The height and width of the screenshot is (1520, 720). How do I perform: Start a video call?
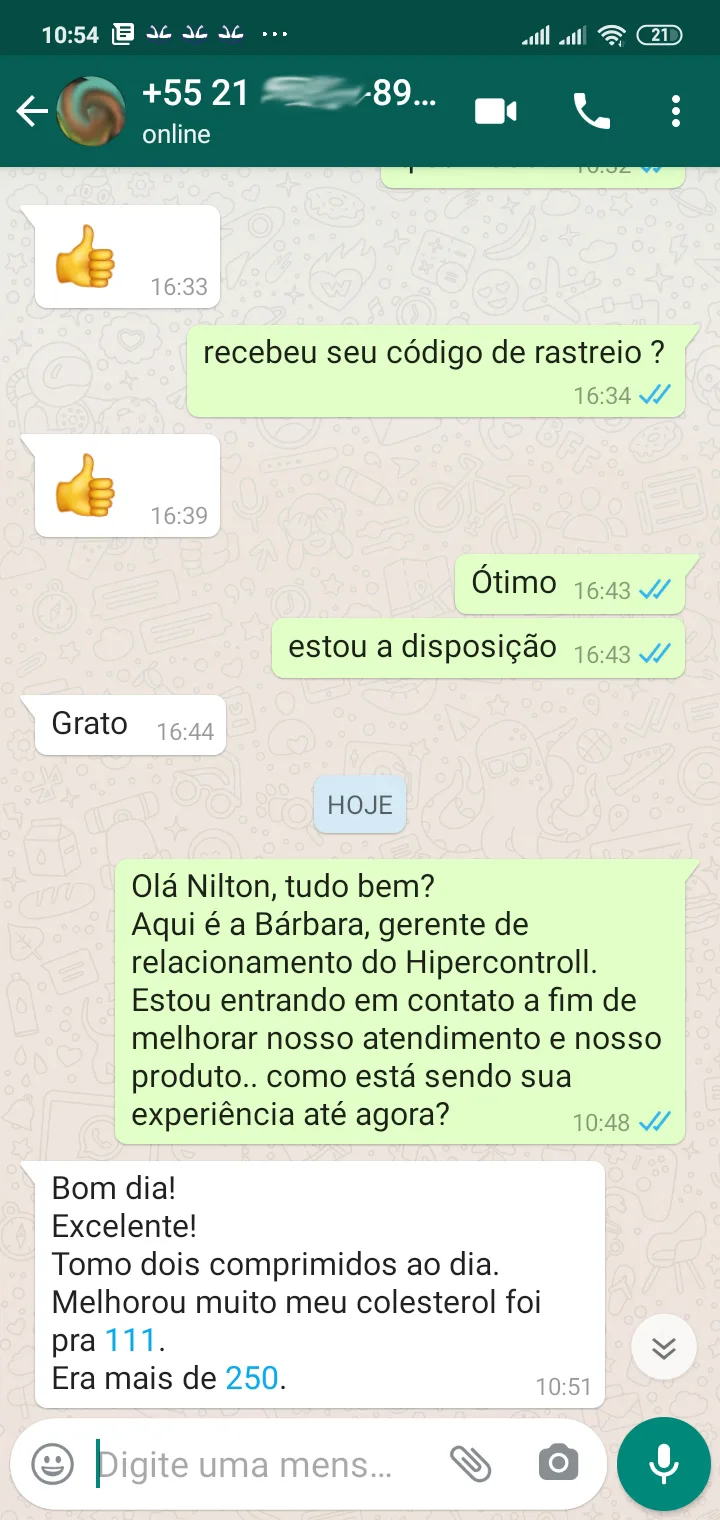click(497, 111)
